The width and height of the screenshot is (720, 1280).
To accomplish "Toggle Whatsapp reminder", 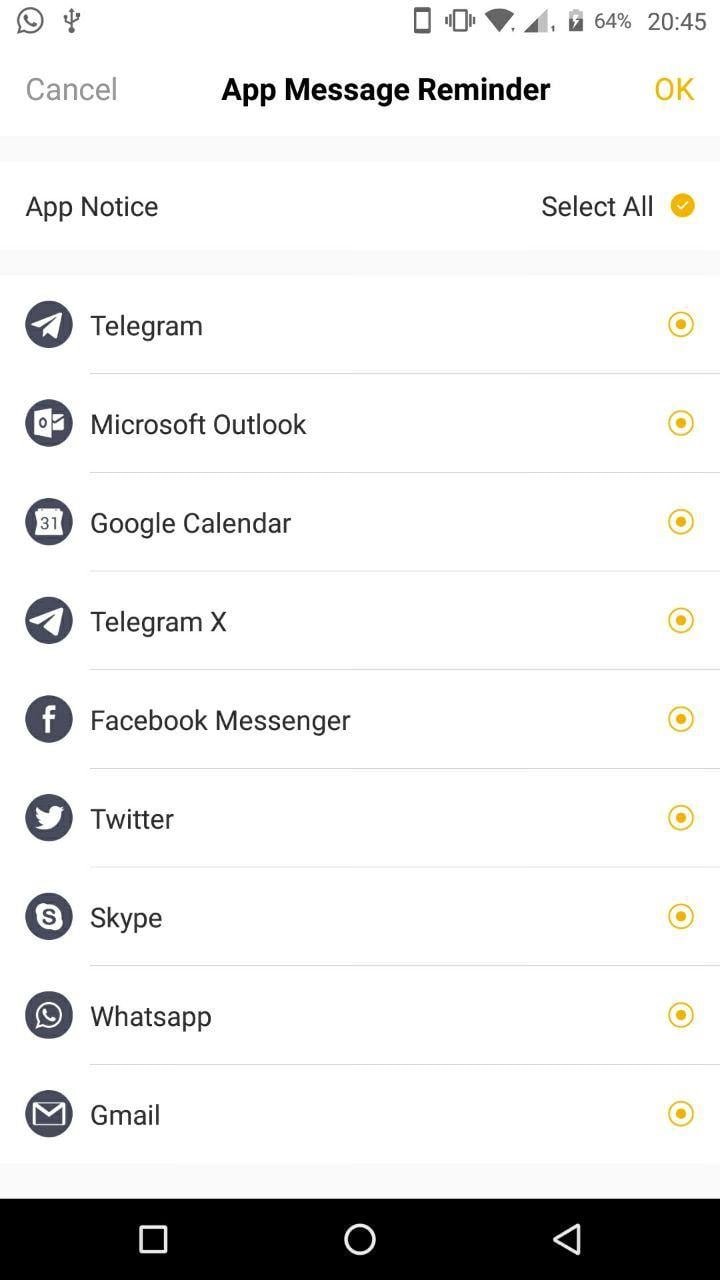I will [681, 1015].
